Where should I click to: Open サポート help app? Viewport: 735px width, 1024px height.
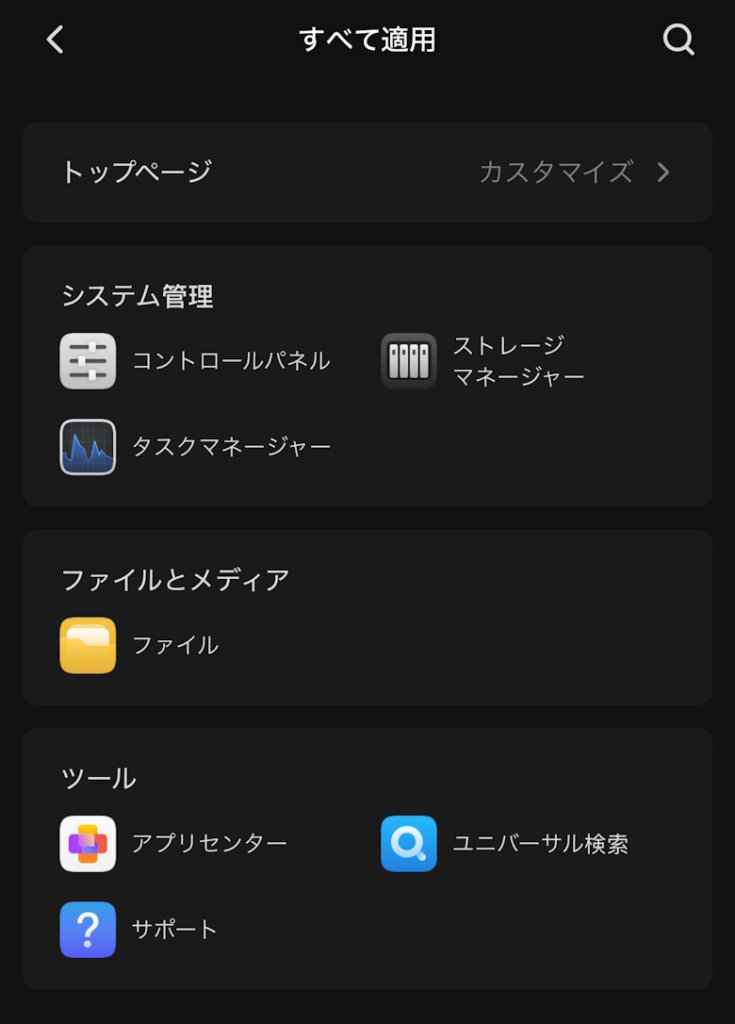coord(88,930)
